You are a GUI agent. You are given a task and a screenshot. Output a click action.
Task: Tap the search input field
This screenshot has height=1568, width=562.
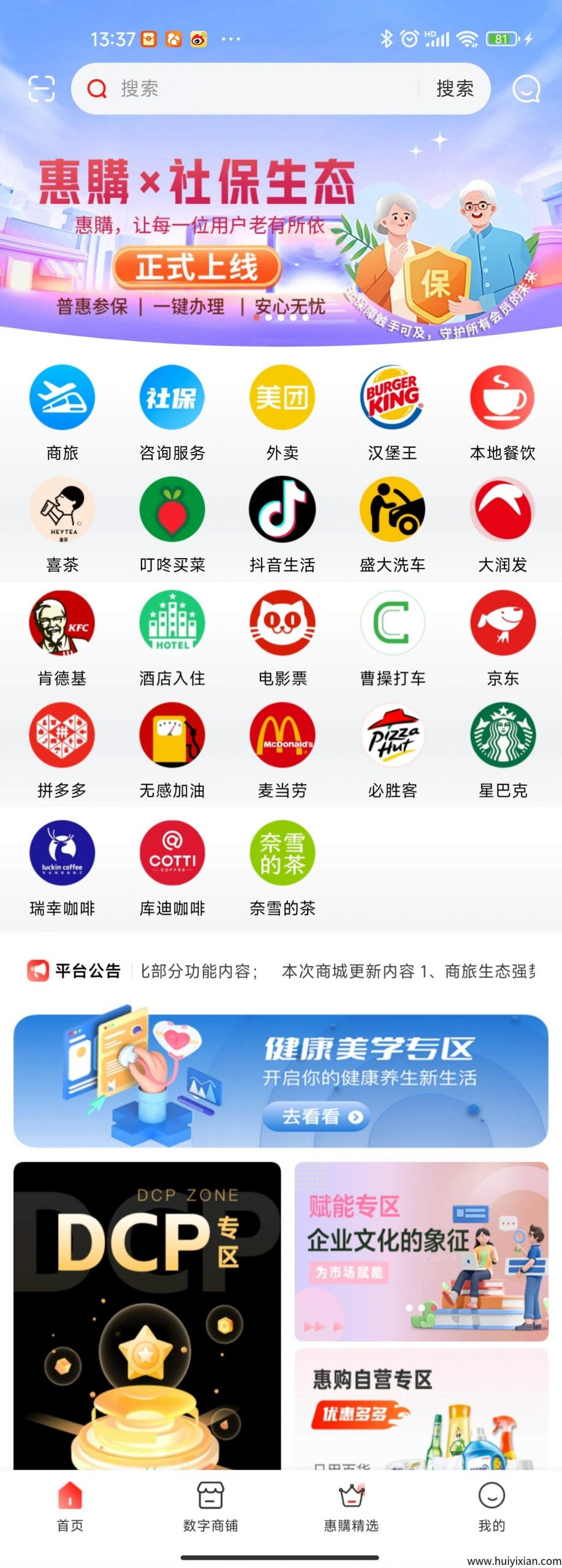point(257,89)
